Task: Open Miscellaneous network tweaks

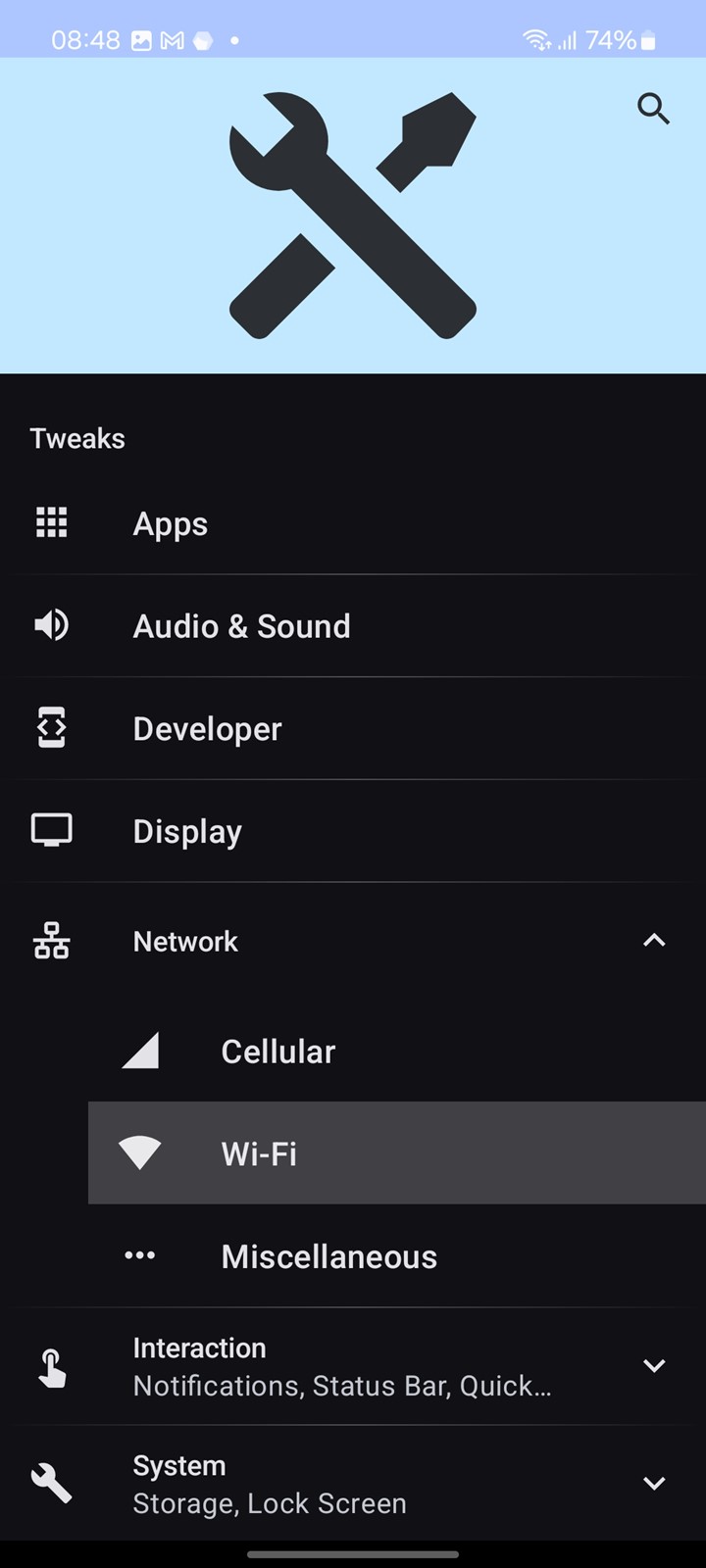Action: (x=397, y=1256)
